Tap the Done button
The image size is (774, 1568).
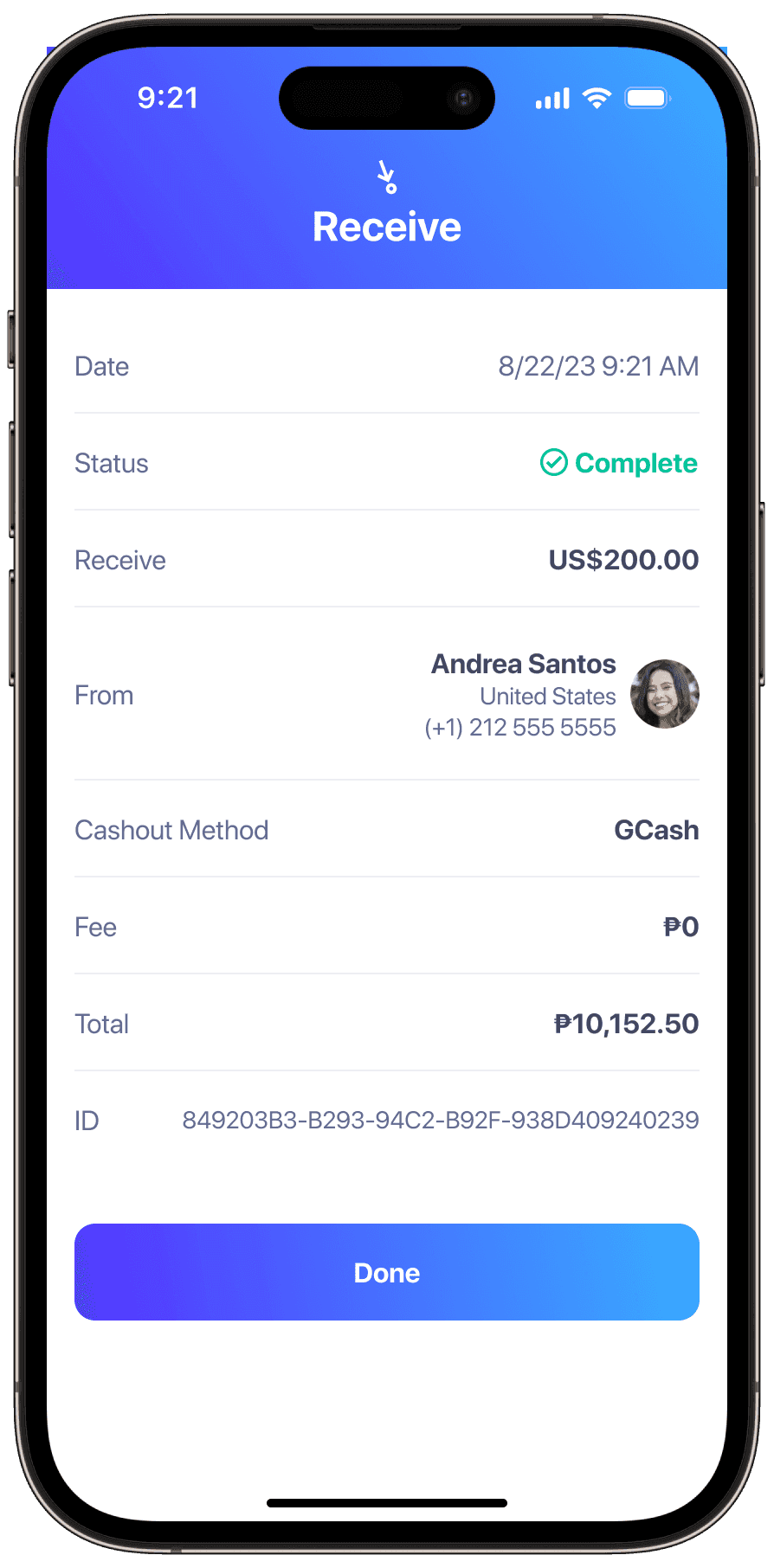point(386,1272)
